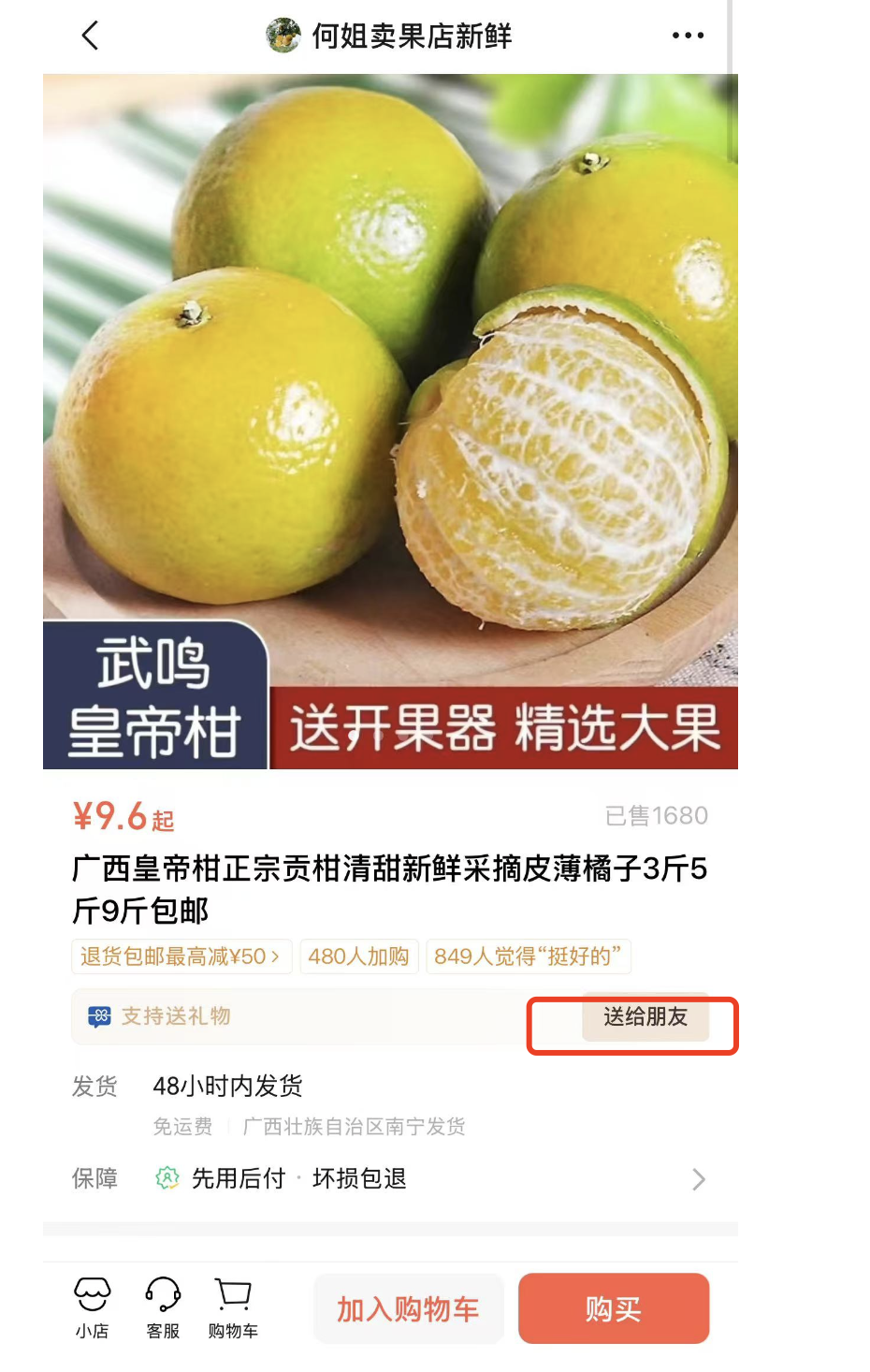Go back using the back arrow
The width and height of the screenshot is (870, 1372).
point(90,36)
